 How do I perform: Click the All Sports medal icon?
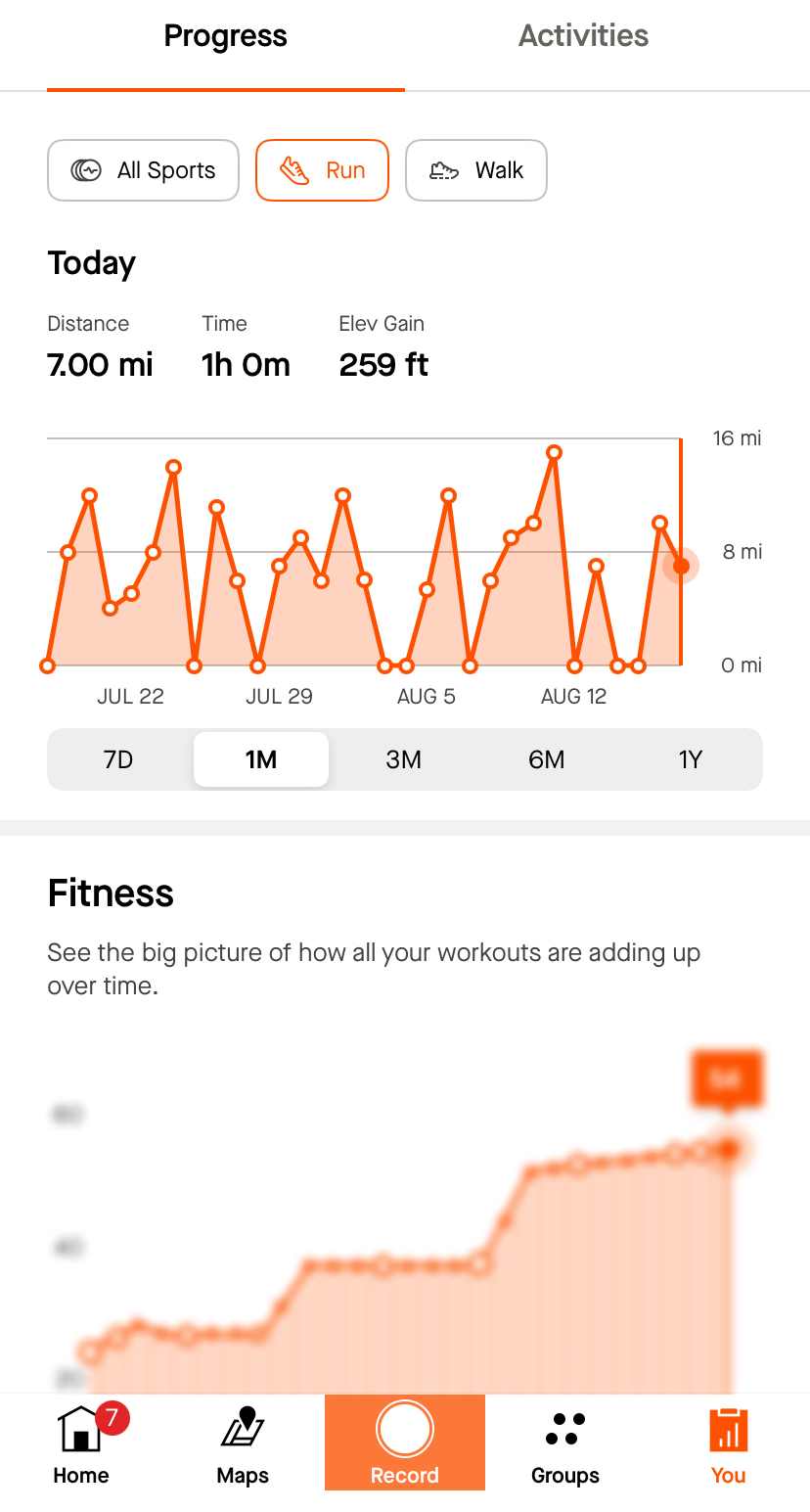click(87, 169)
